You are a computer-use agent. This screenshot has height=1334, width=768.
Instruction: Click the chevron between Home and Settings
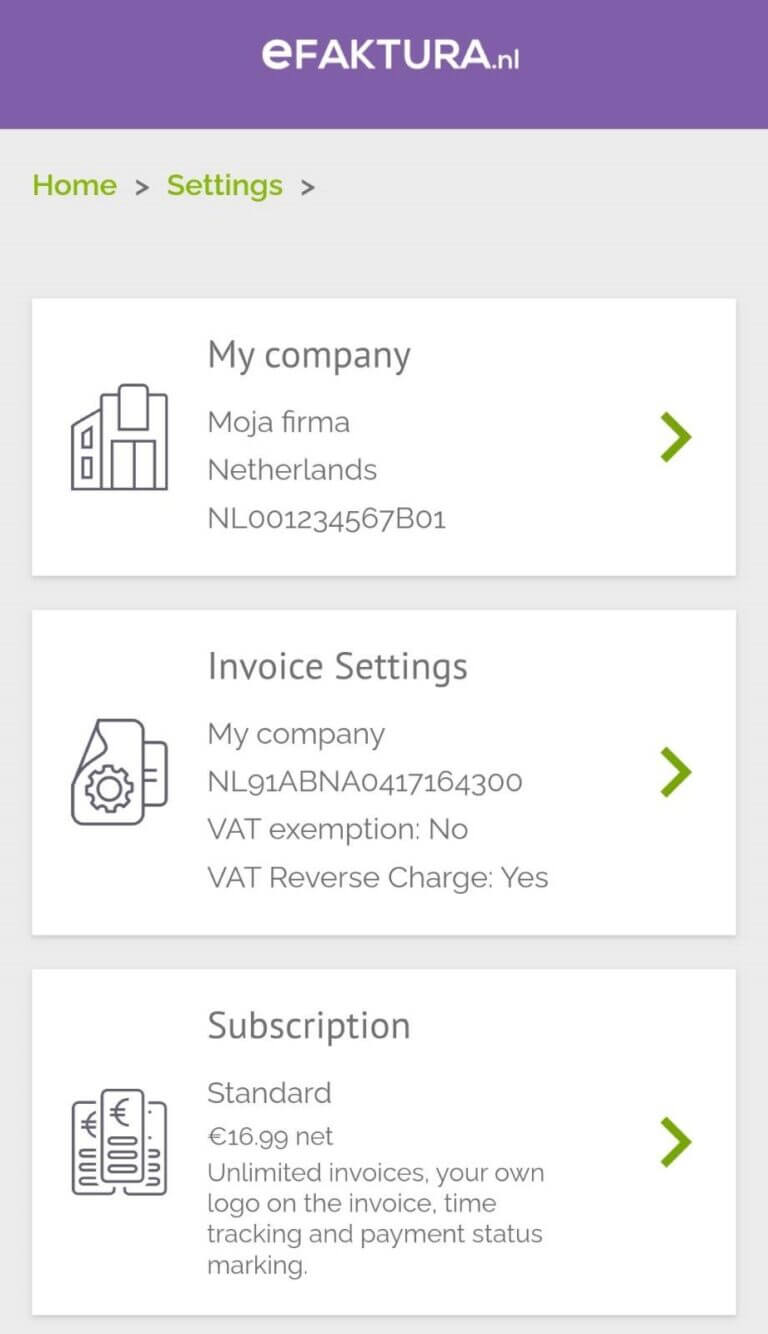[141, 187]
